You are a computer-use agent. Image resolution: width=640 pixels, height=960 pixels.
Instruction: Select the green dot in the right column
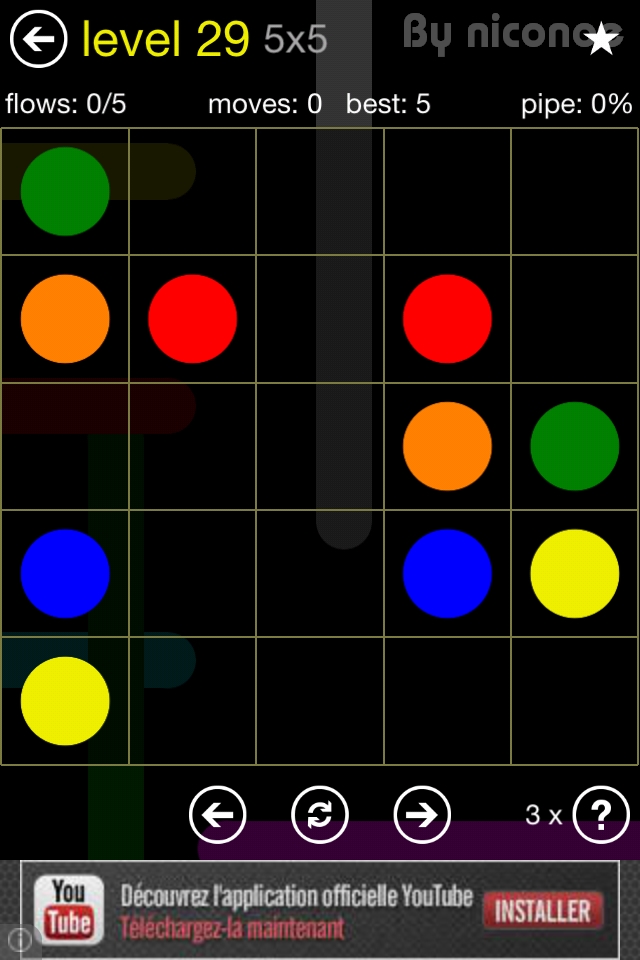[575, 446]
